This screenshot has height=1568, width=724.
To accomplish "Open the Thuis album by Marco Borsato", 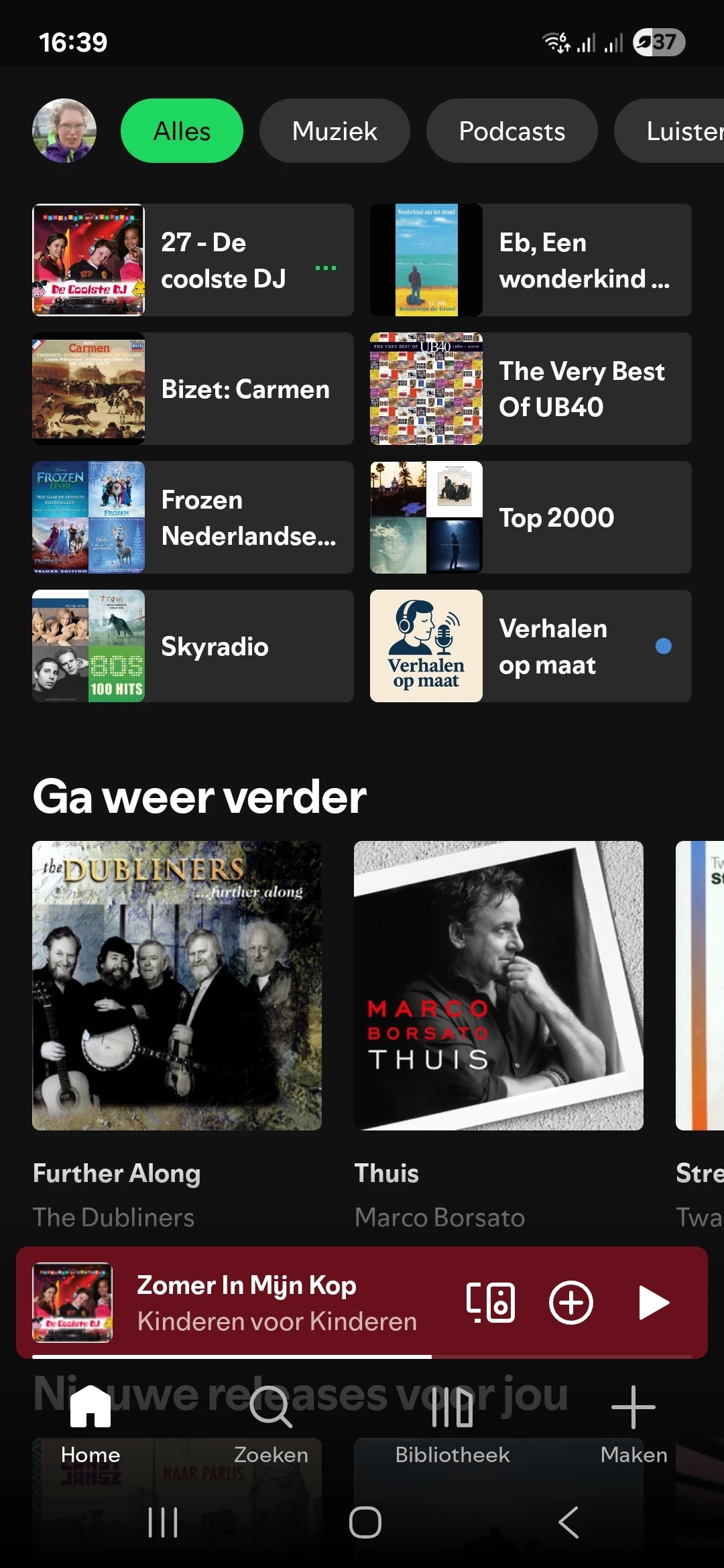I will [498, 985].
